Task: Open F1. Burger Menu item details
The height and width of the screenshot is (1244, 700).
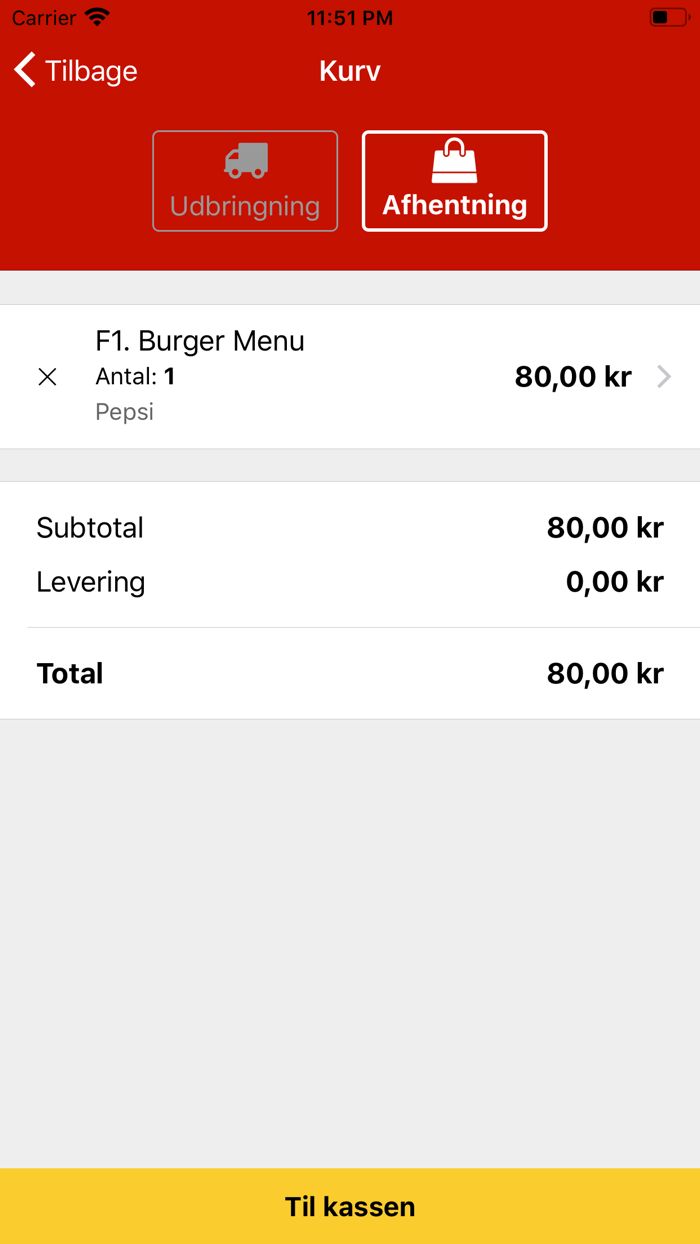Action: click(662, 377)
